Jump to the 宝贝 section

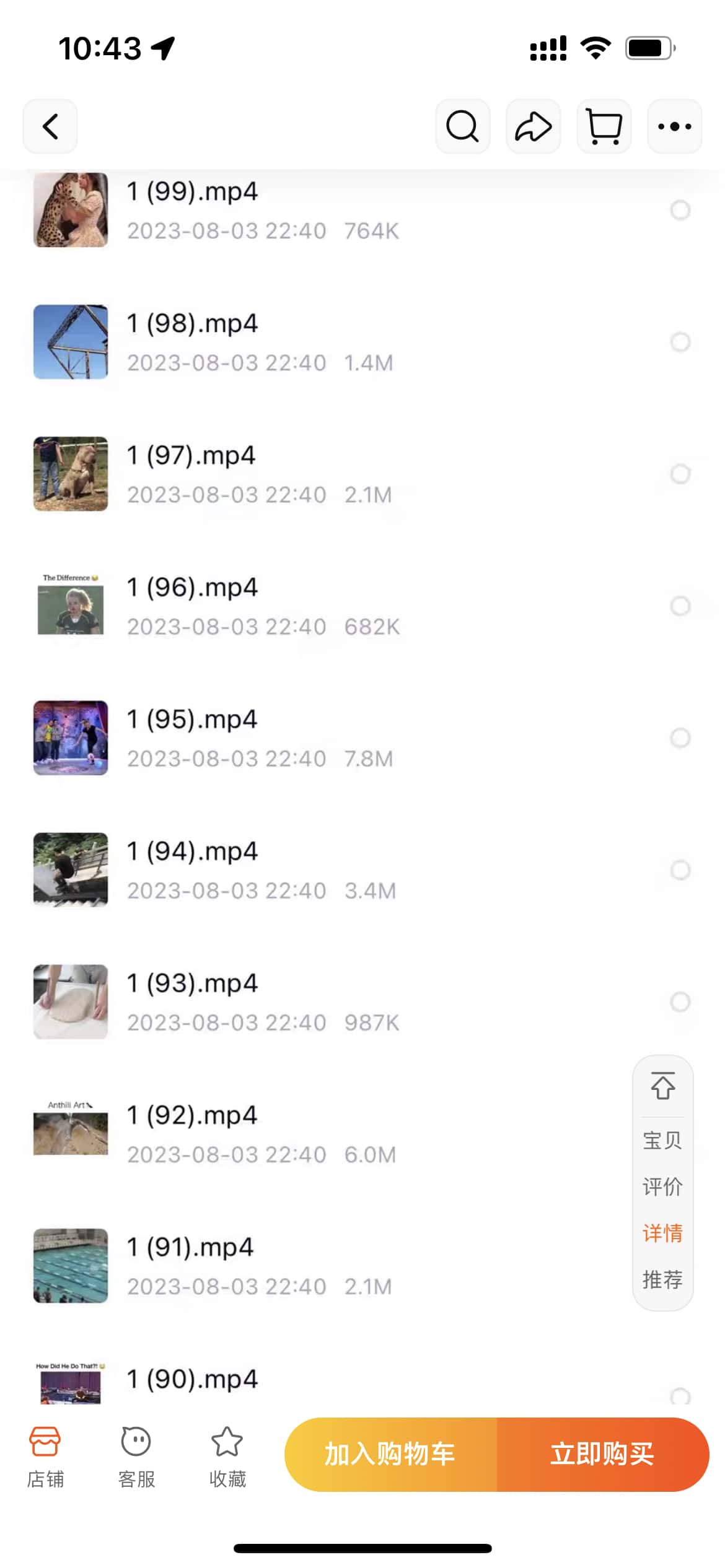click(x=662, y=1140)
